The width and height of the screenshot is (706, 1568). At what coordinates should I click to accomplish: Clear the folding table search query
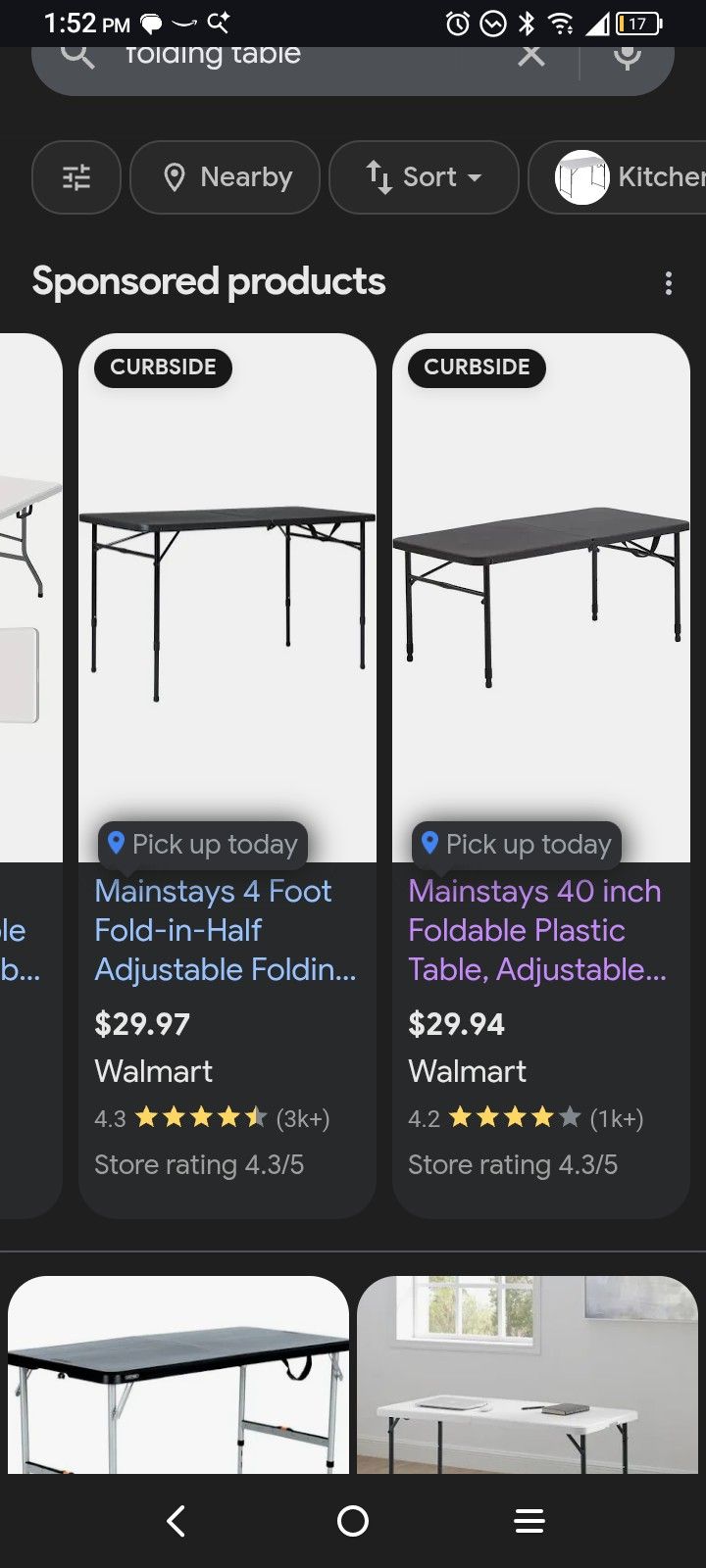tap(530, 56)
